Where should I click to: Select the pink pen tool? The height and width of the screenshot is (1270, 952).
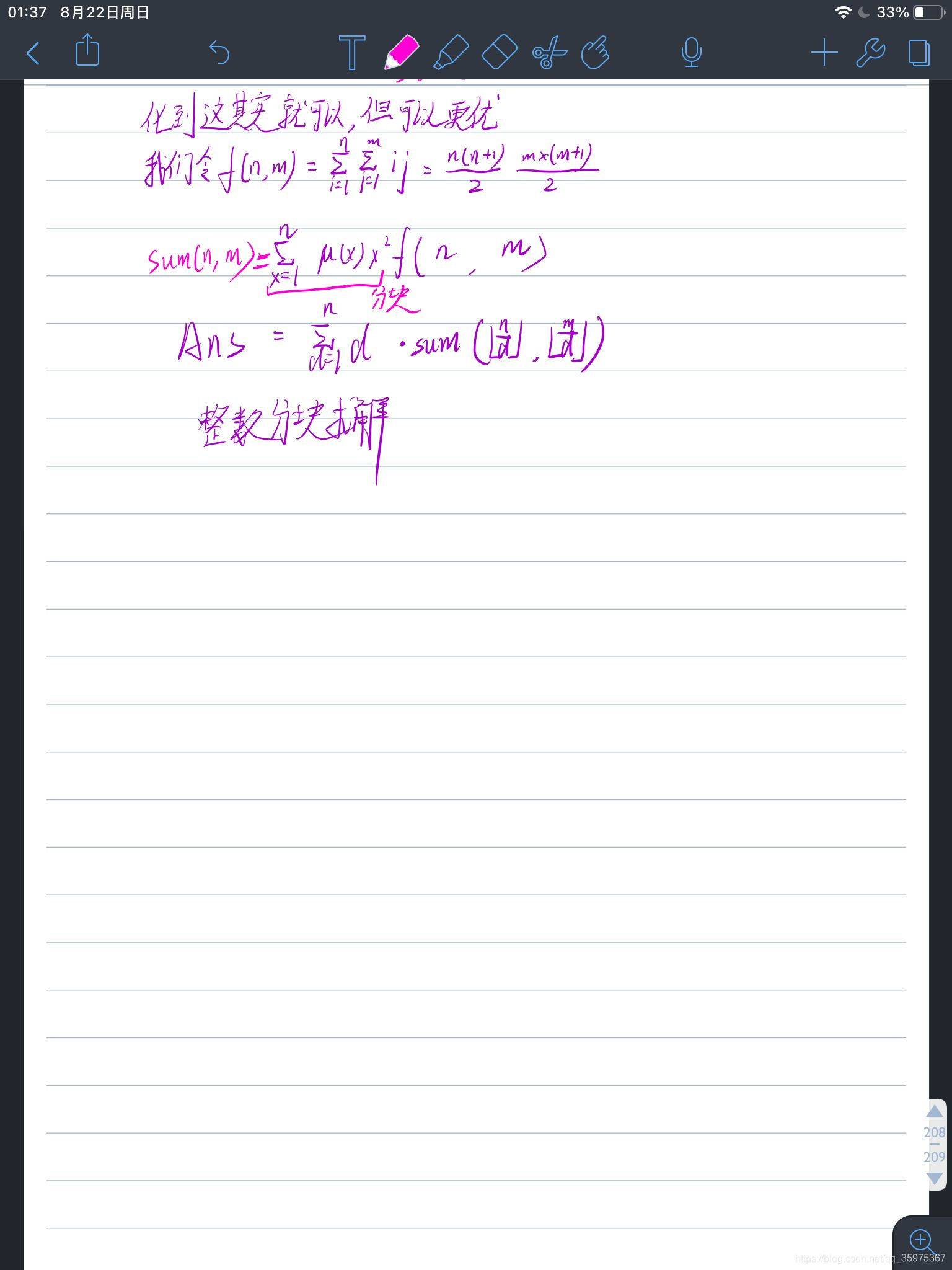pyautogui.click(x=401, y=52)
